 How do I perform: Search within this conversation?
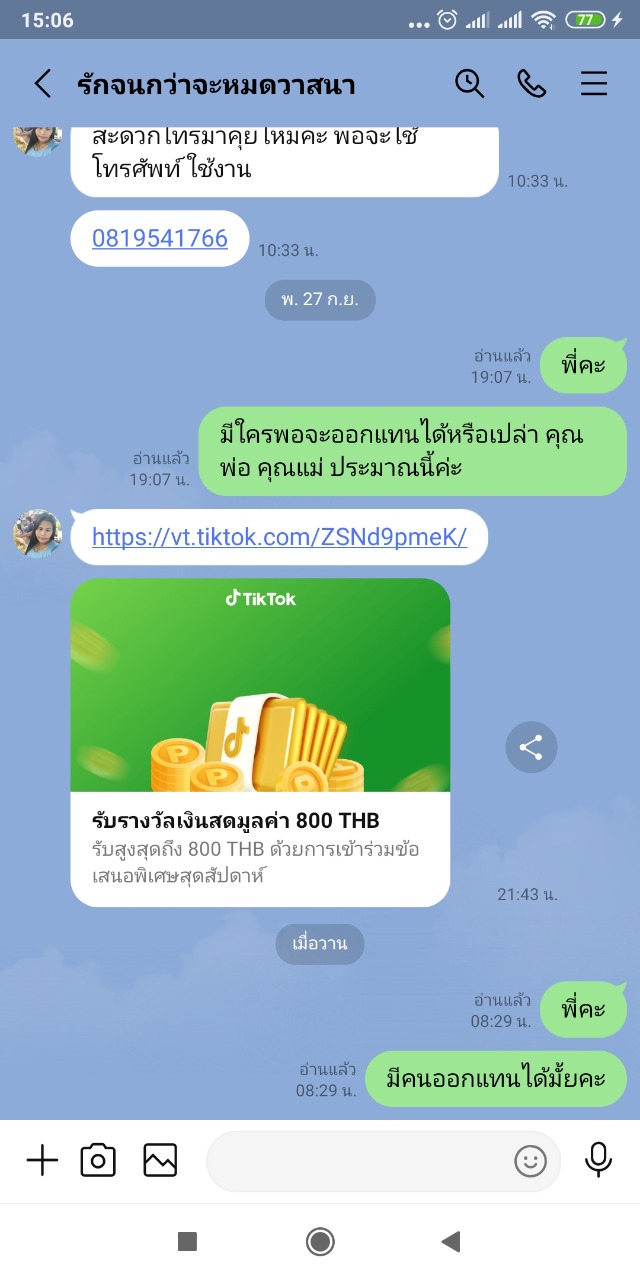pyautogui.click(x=469, y=83)
